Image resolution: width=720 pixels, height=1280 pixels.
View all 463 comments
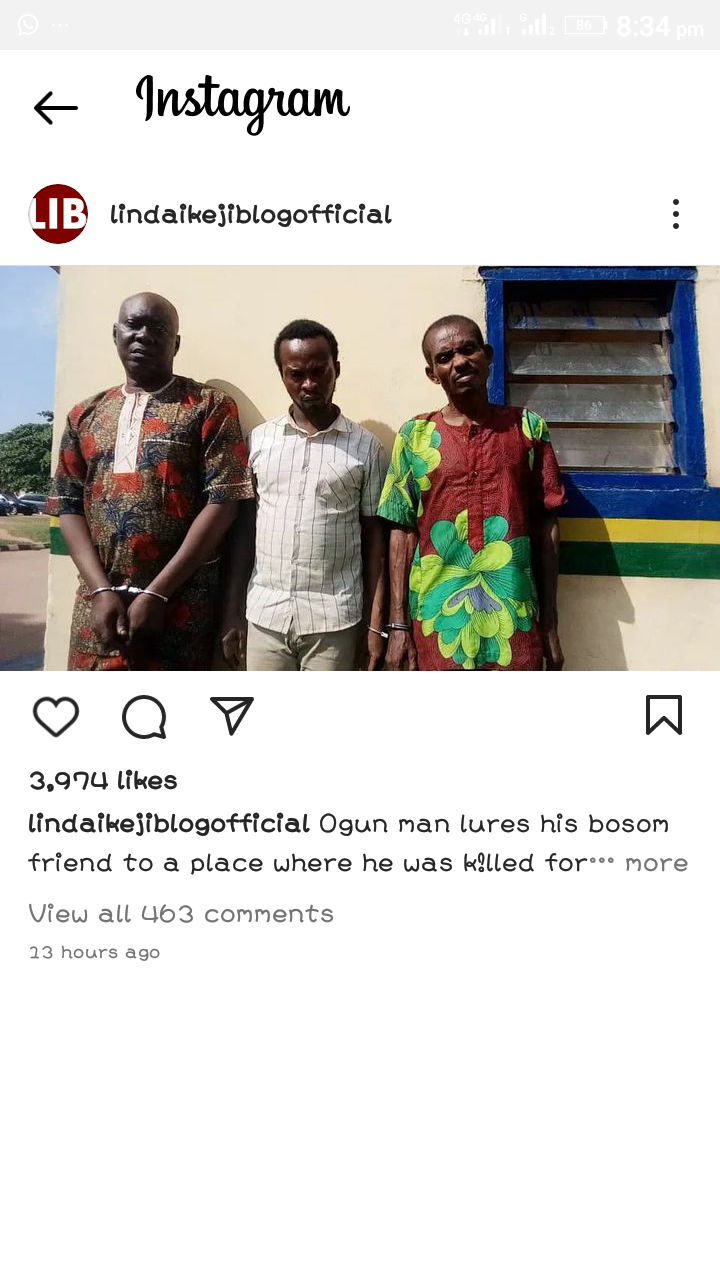coord(181,913)
